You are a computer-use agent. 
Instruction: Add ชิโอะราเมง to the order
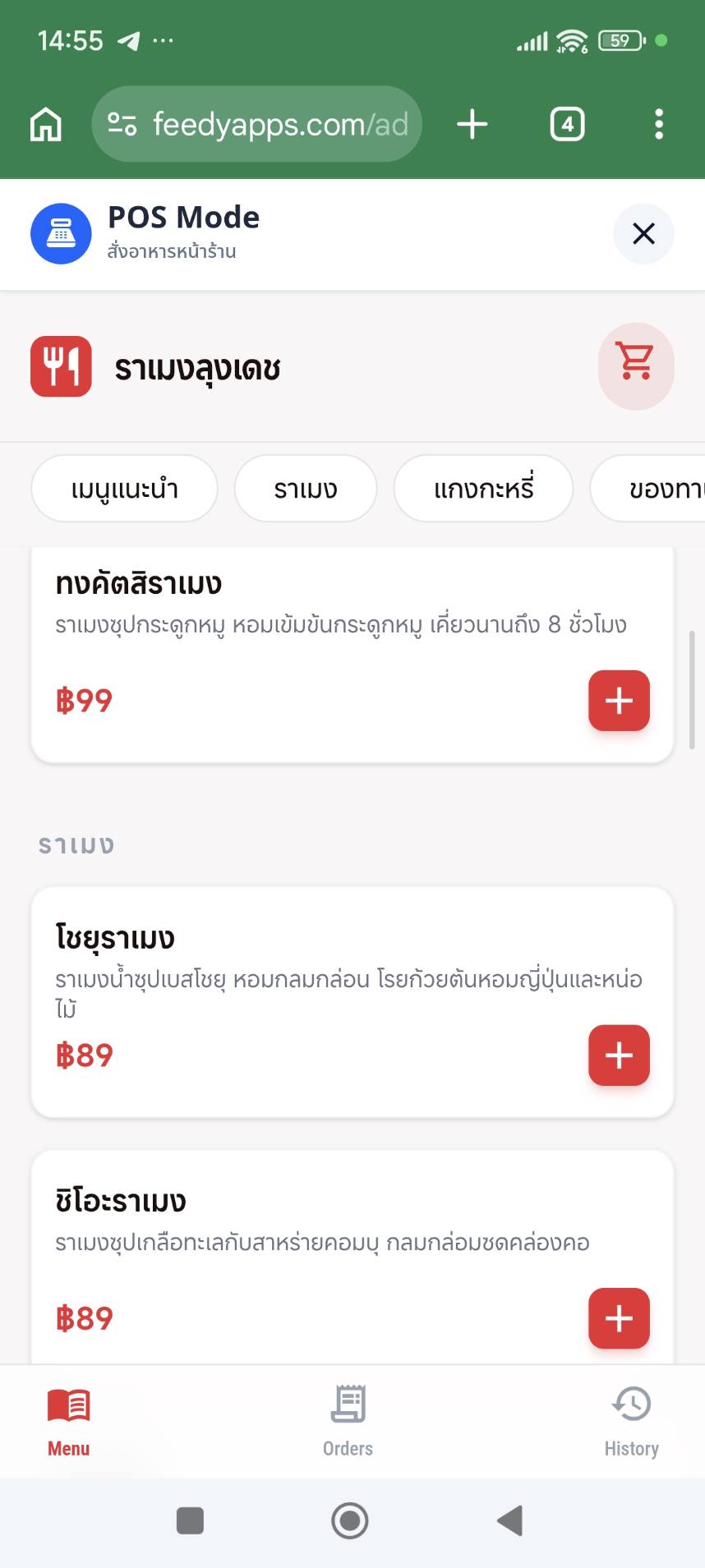(x=619, y=1318)
